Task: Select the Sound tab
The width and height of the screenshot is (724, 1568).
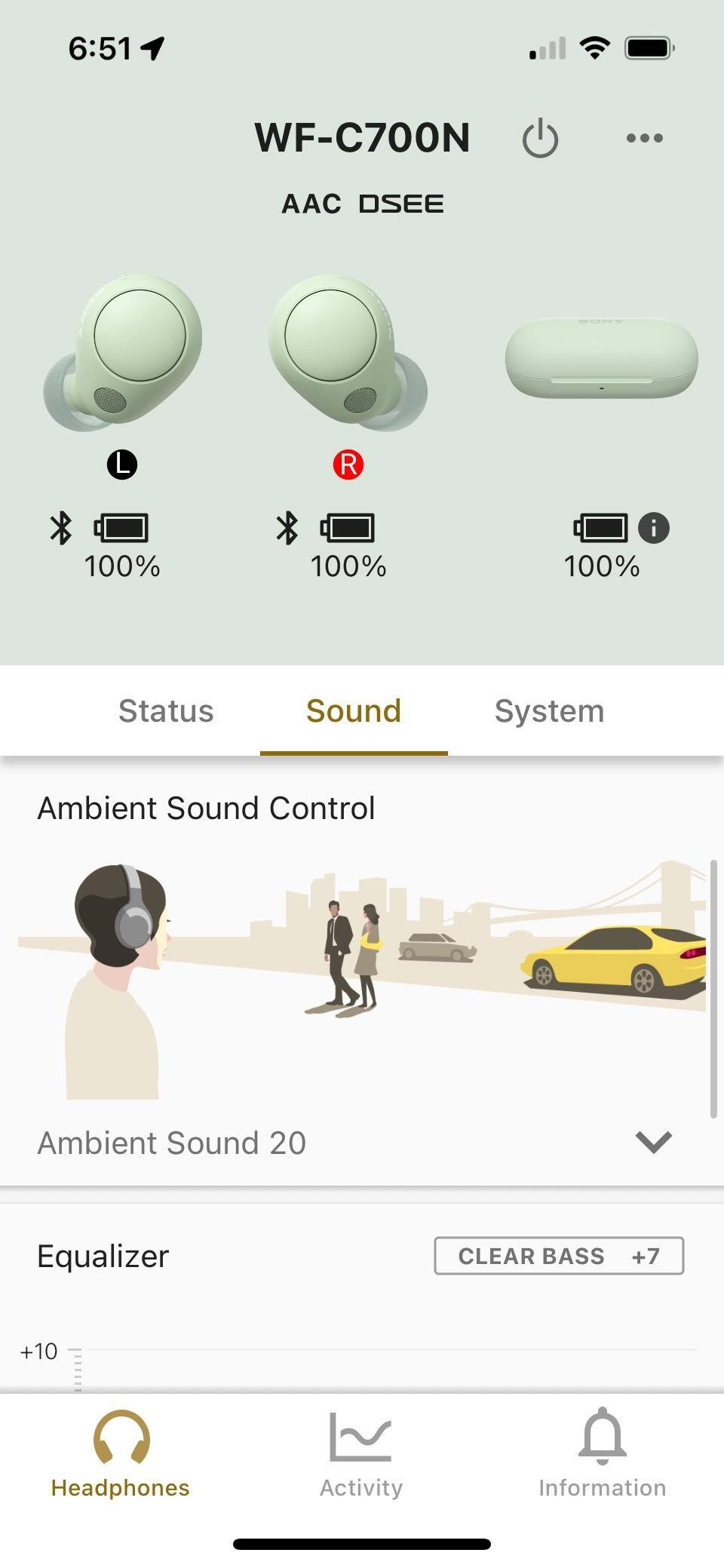Action: coord(354,711)
